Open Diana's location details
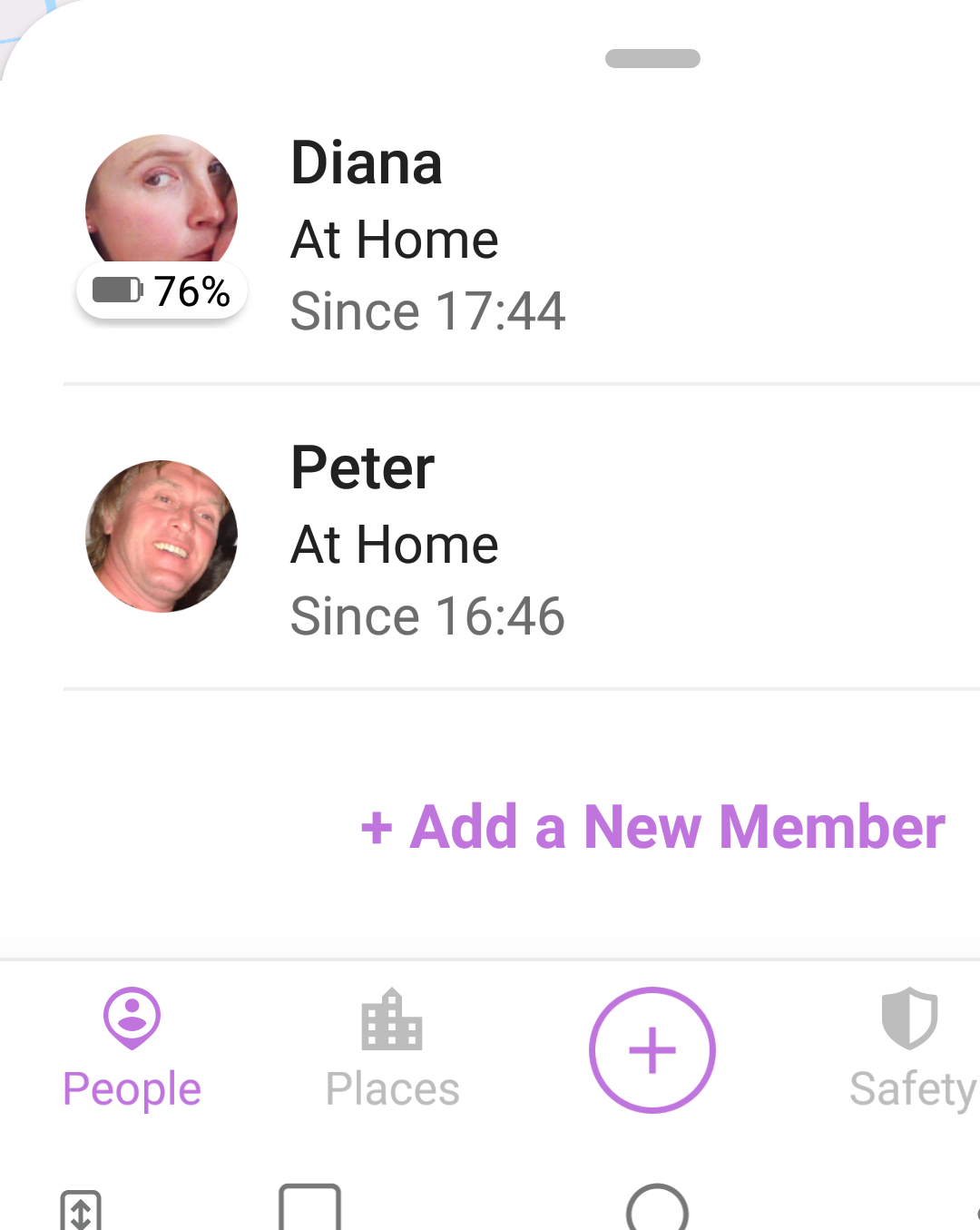Screen dimensions: 980x1230 coord(426,236)
